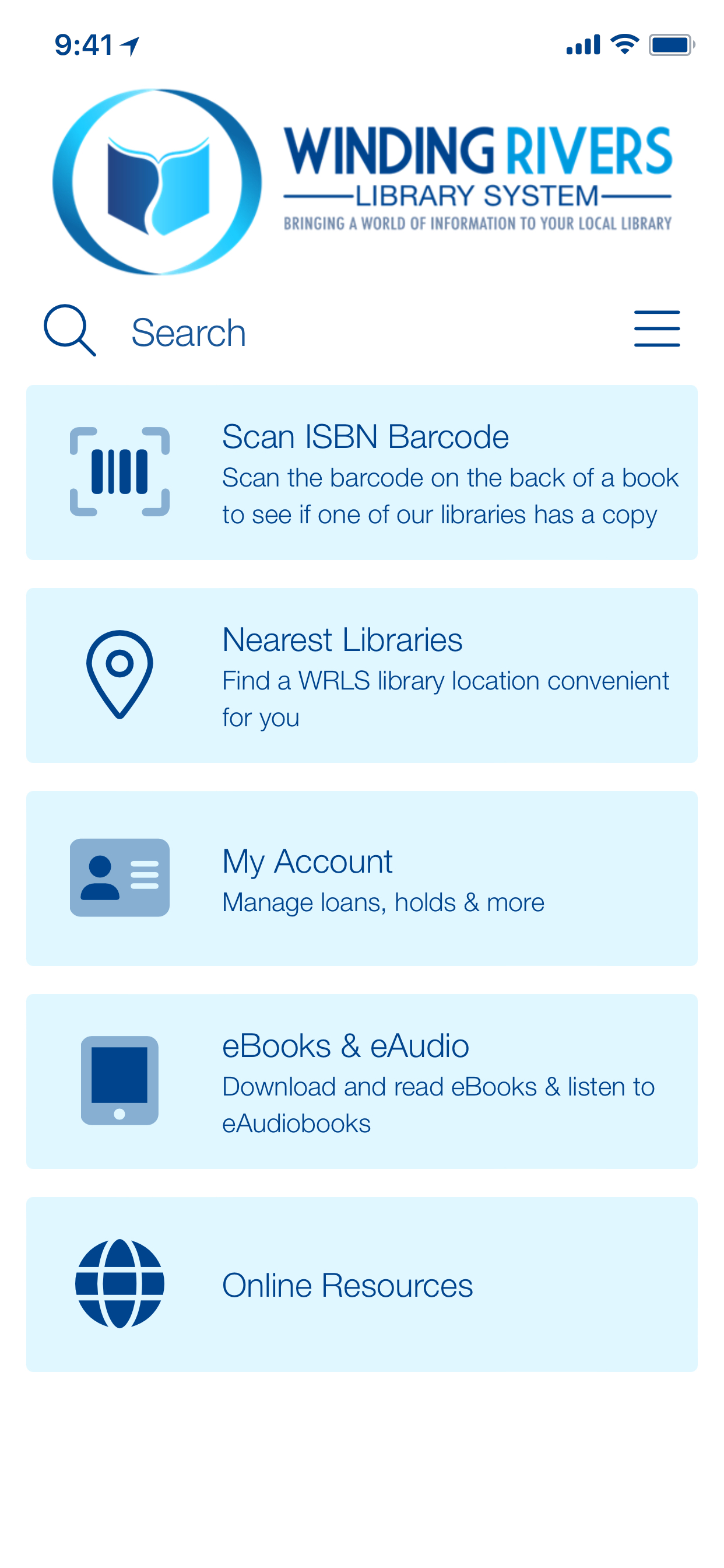Click the tablet icon for eBooks & eAudio

point(120,1083)
